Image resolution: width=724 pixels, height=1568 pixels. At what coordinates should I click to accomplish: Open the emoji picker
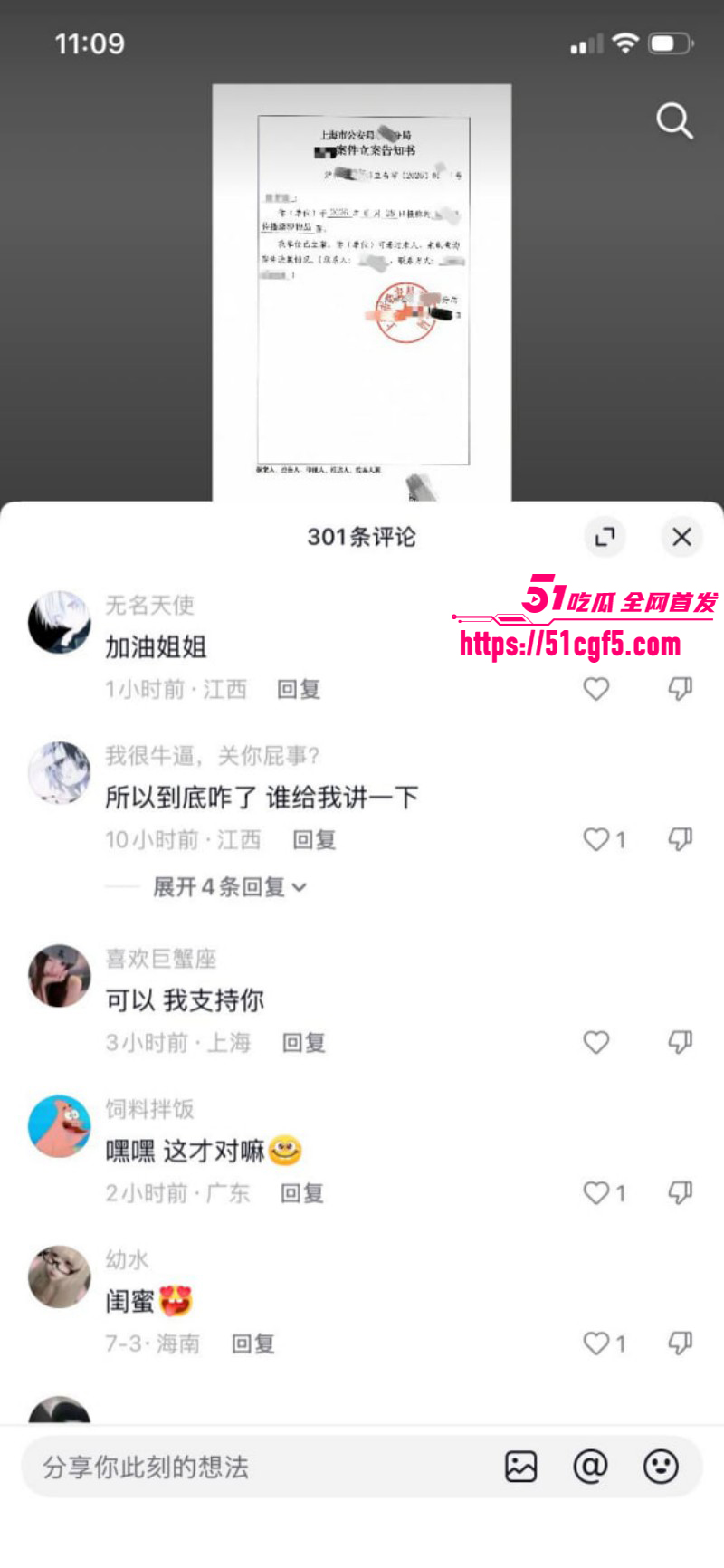[x=661, y=1467]
